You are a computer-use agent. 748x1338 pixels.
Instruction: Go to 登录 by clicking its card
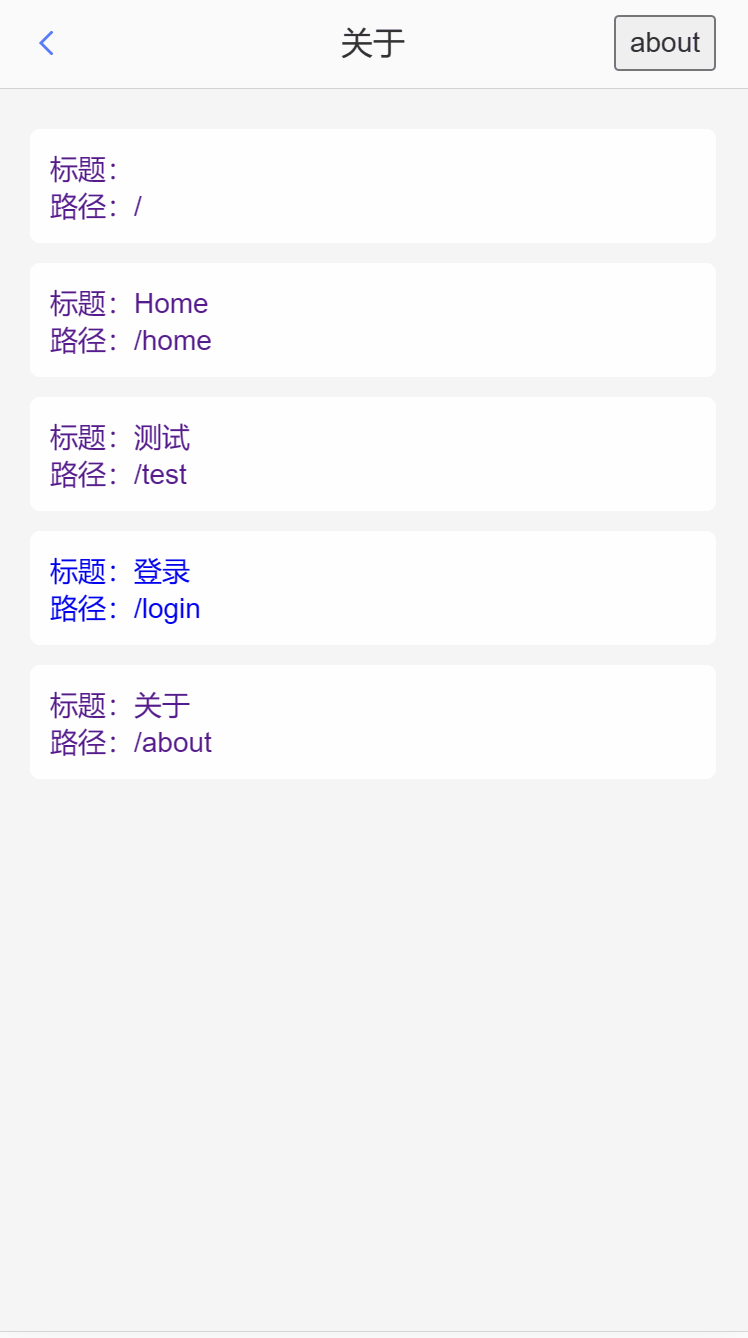pos(373,588)
